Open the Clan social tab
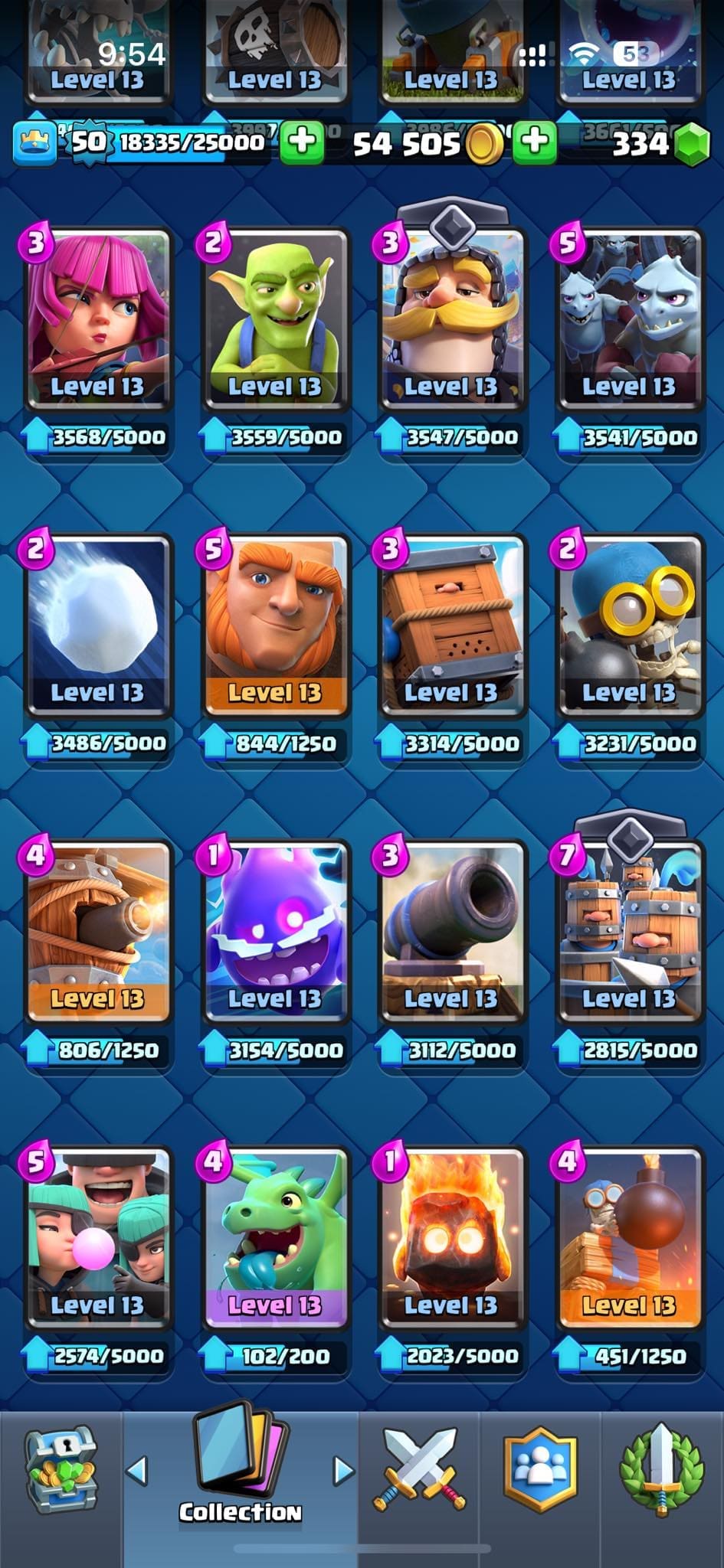Viewport: 724px width, 1568px height. pos(540,1468)
